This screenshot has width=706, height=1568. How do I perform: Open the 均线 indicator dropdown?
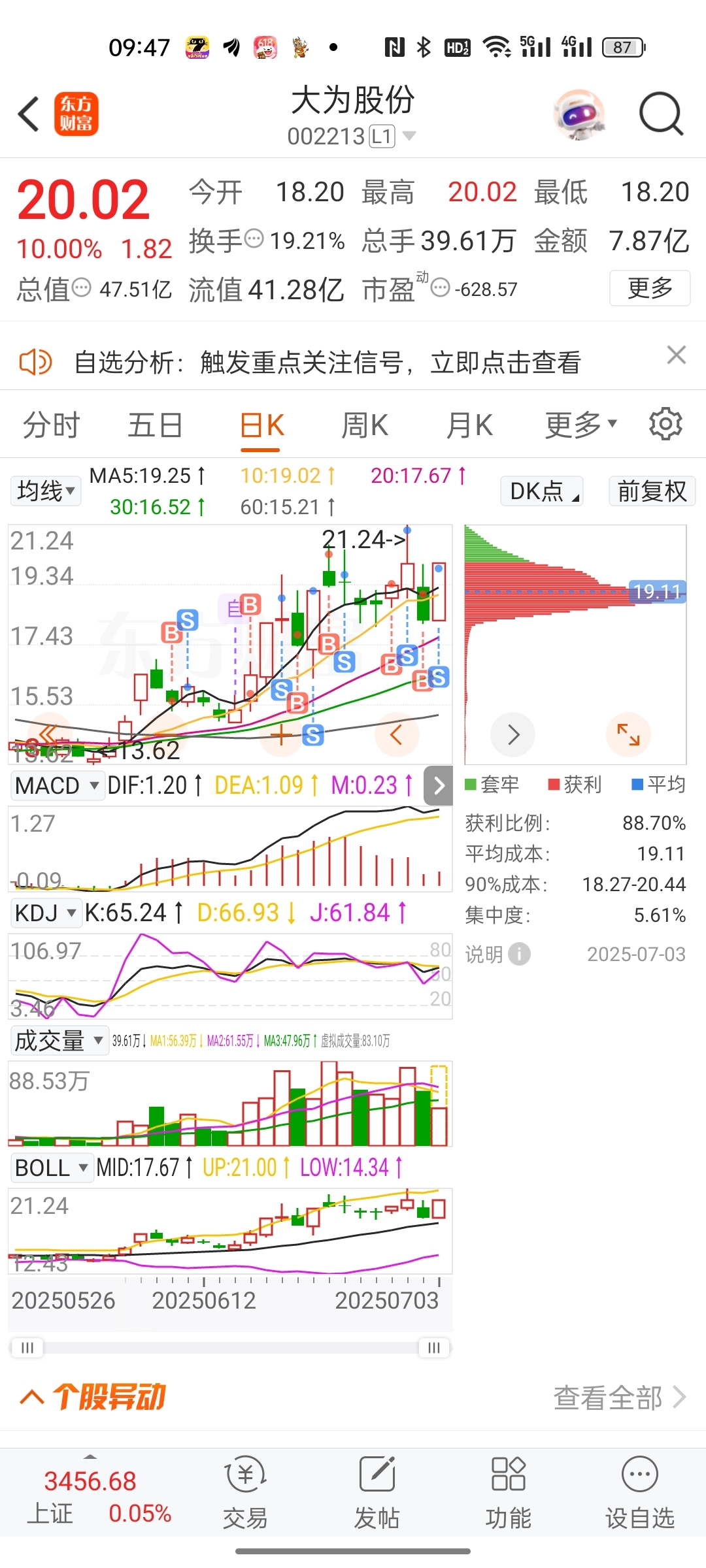click(x=46, y=491)
